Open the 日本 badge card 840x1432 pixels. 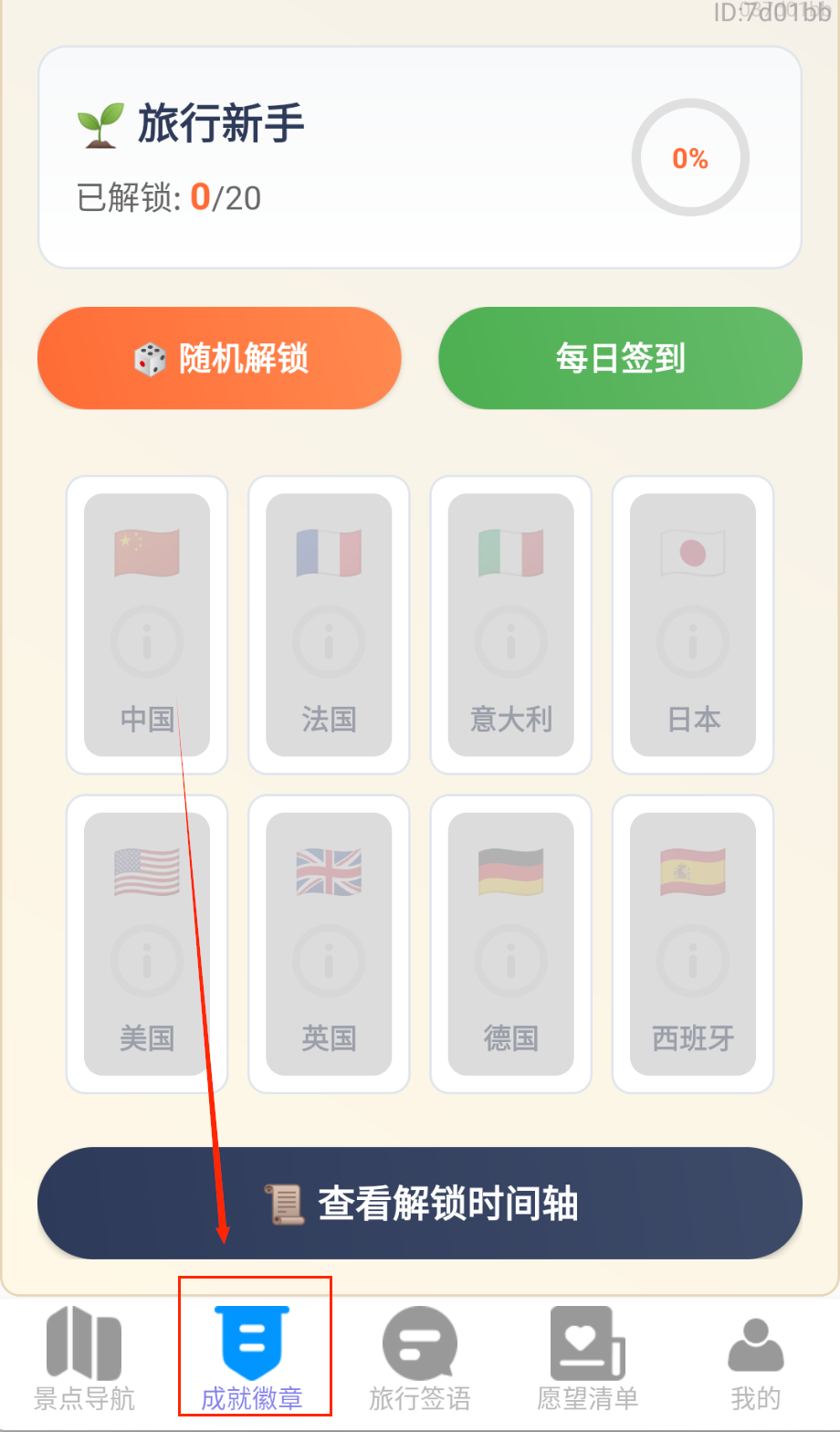692,625
